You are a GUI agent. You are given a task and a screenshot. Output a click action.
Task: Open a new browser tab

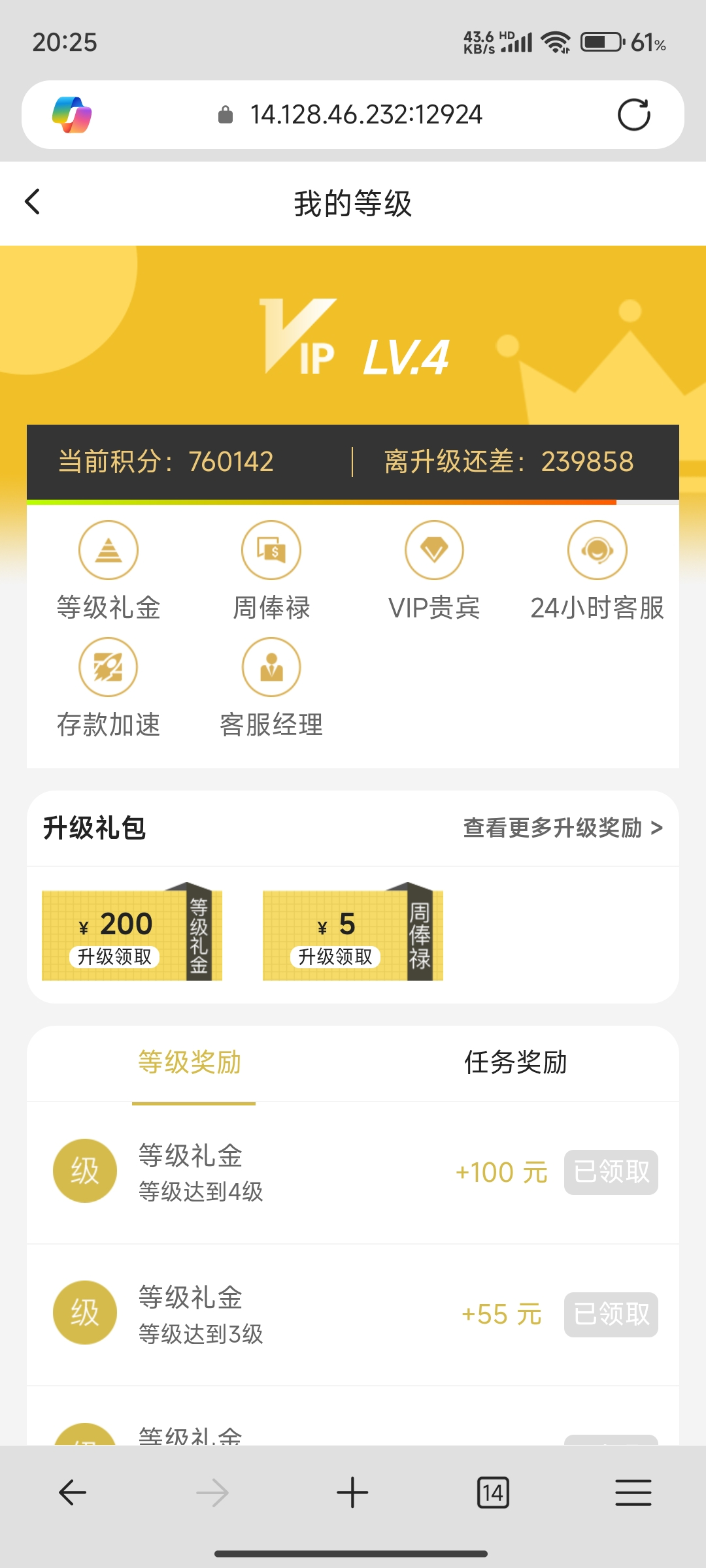352,1493
